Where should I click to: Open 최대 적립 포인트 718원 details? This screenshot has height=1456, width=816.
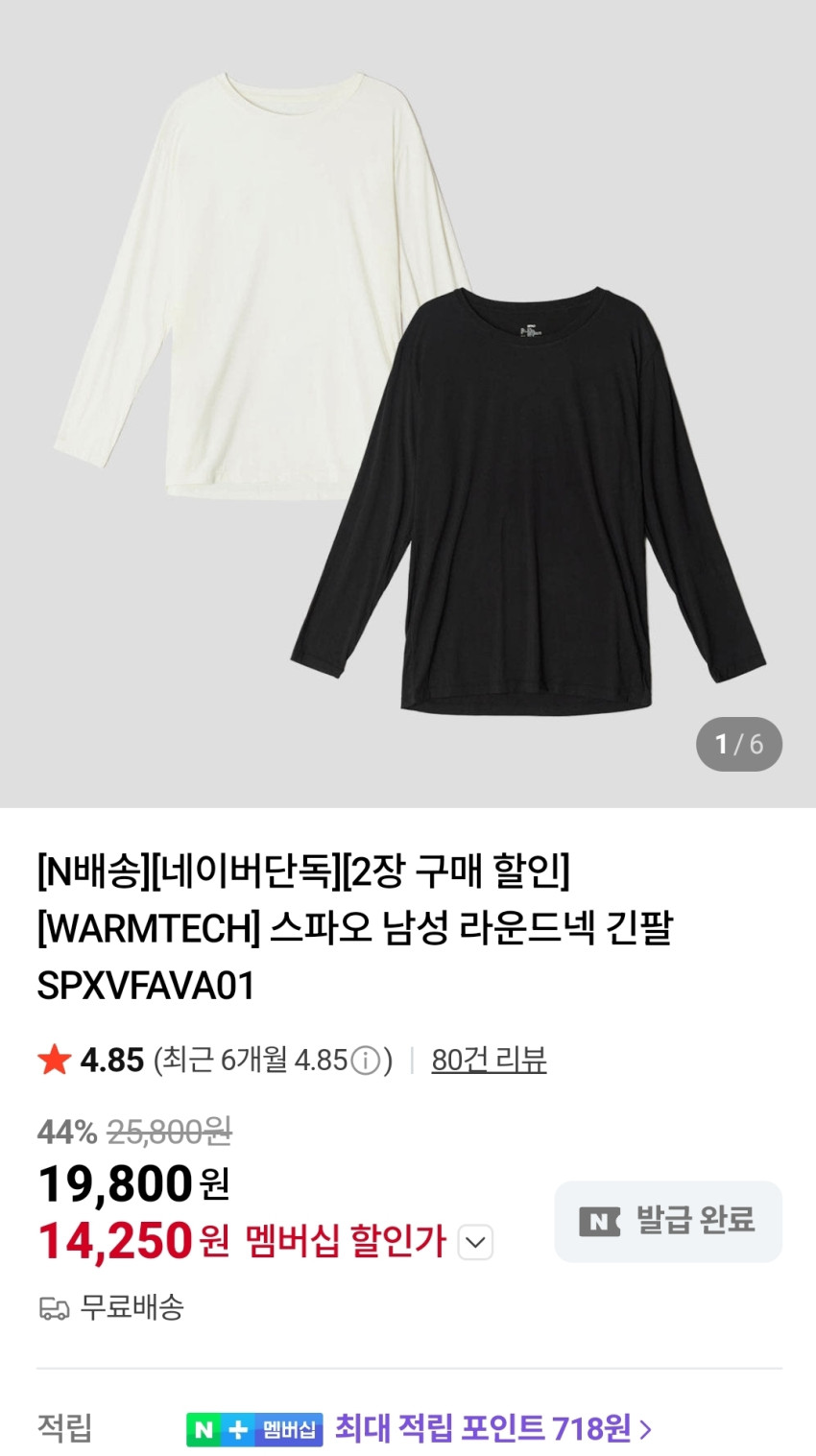click(x=492, y=1429)
